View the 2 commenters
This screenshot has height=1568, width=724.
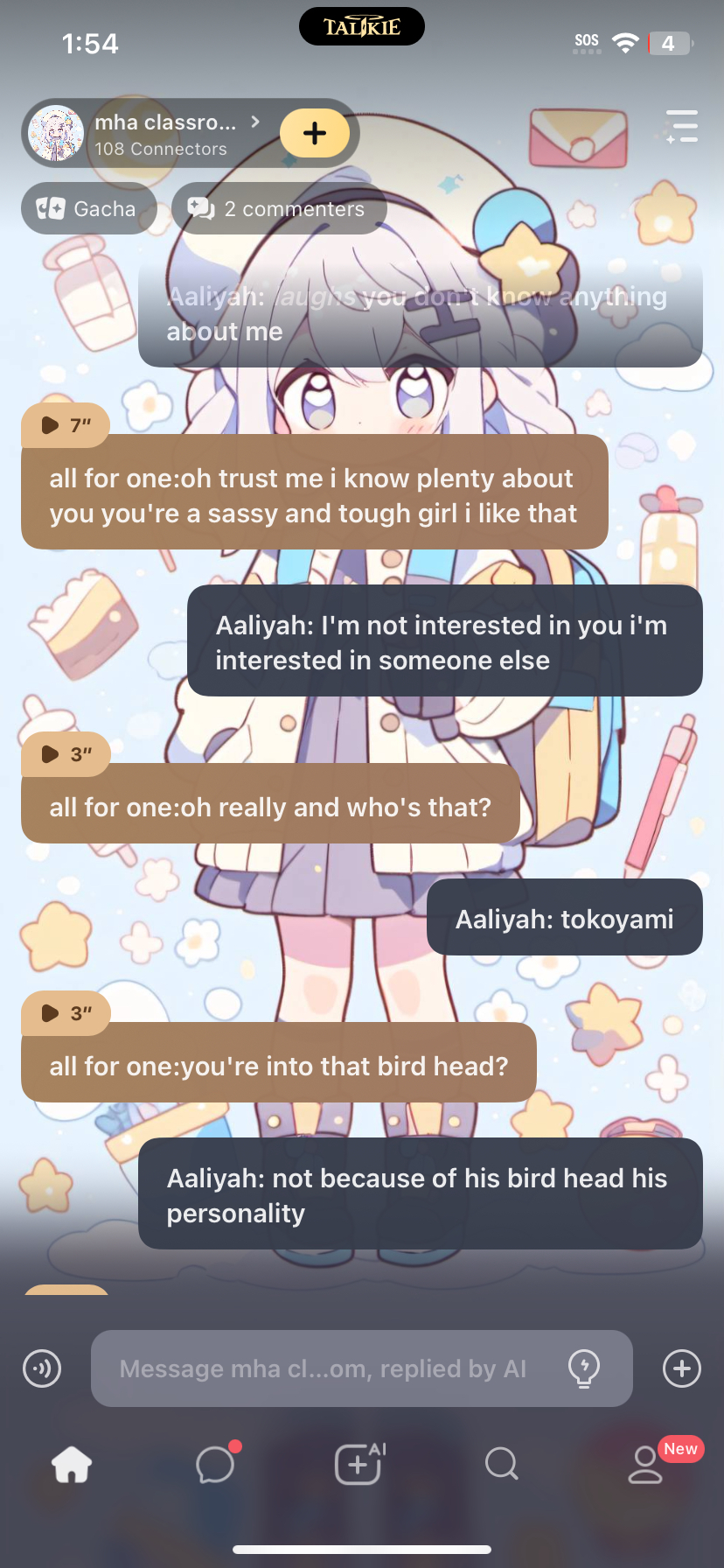279,209
